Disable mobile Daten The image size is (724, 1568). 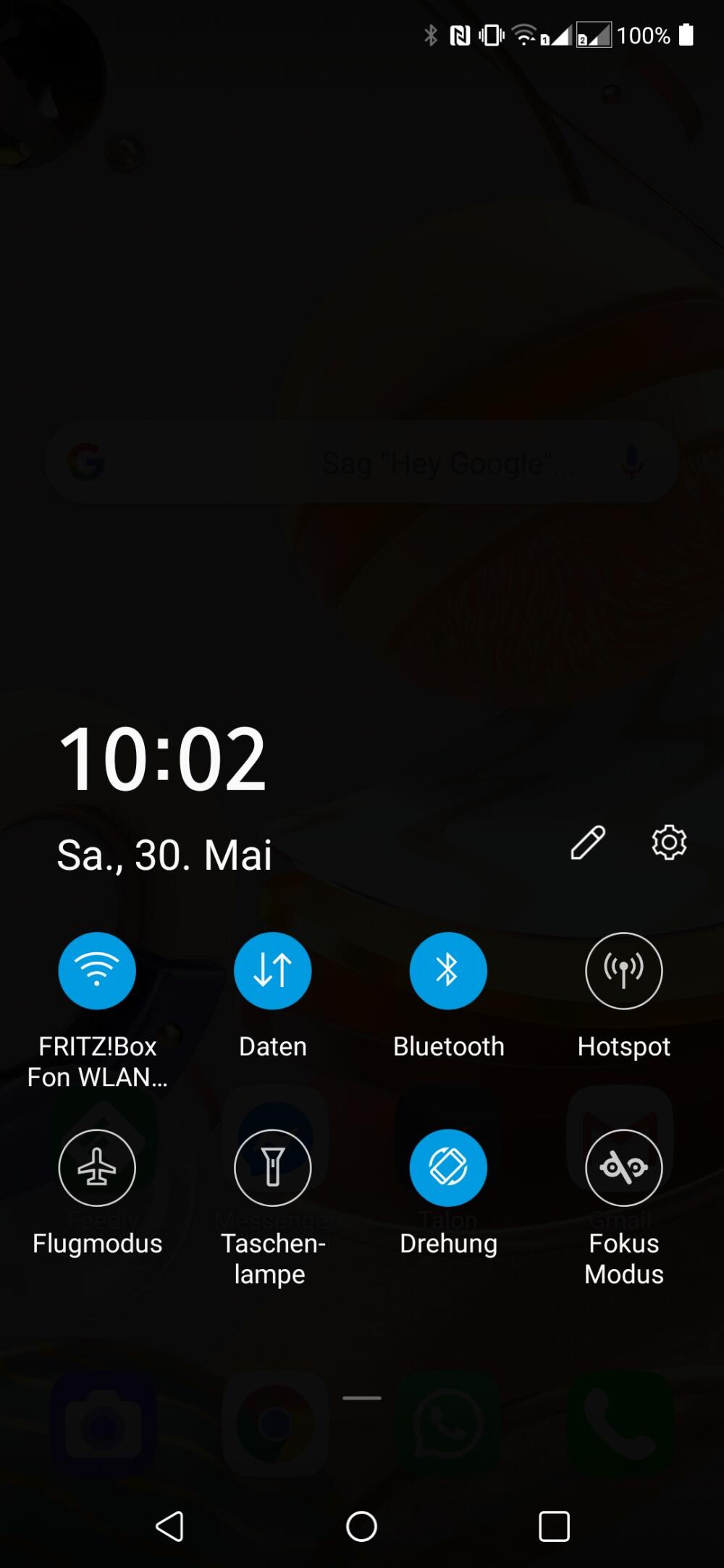(x=273, y=970)
